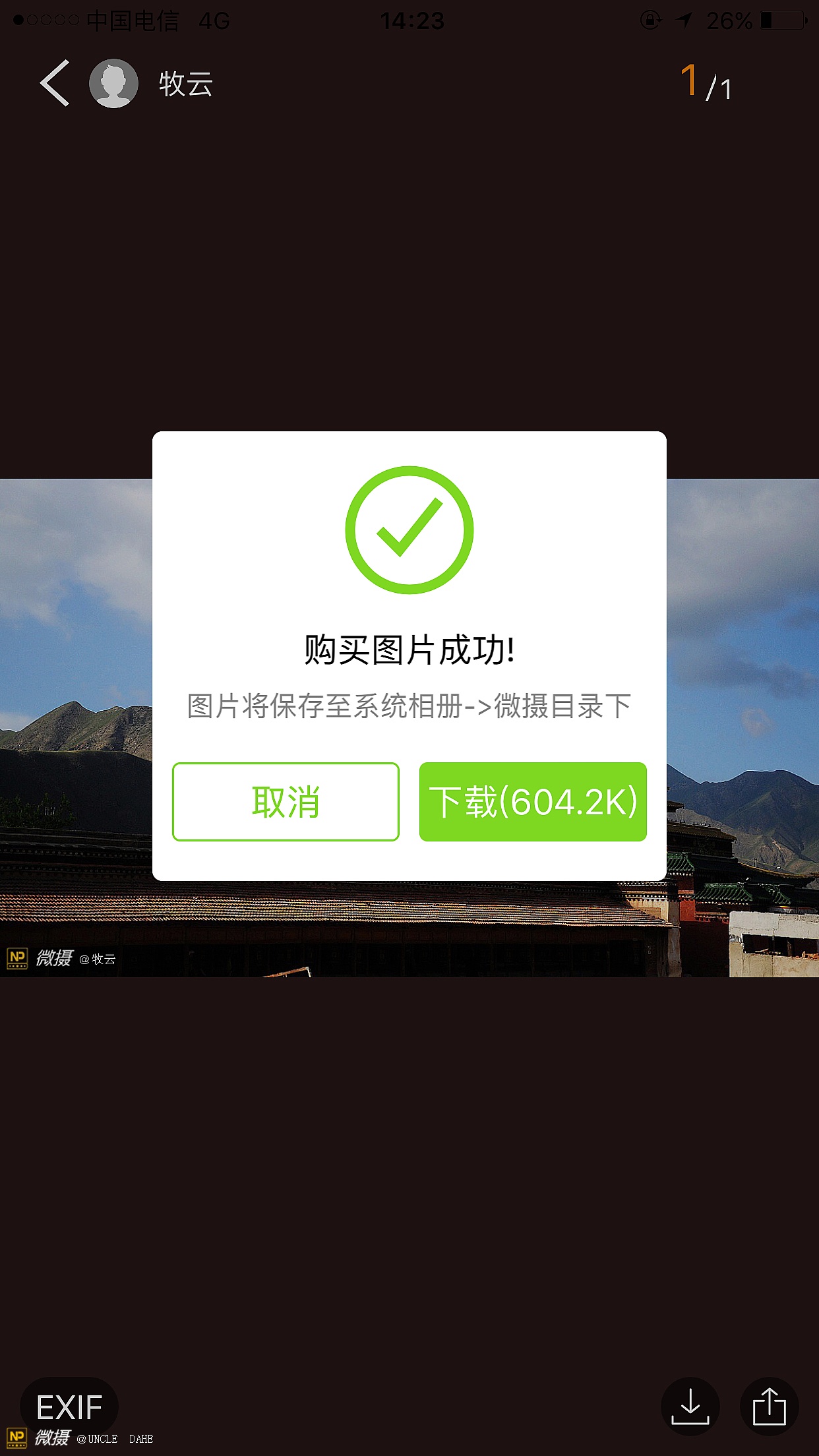
Task: Go back with the top arrow
Action: tap(55, 84)
